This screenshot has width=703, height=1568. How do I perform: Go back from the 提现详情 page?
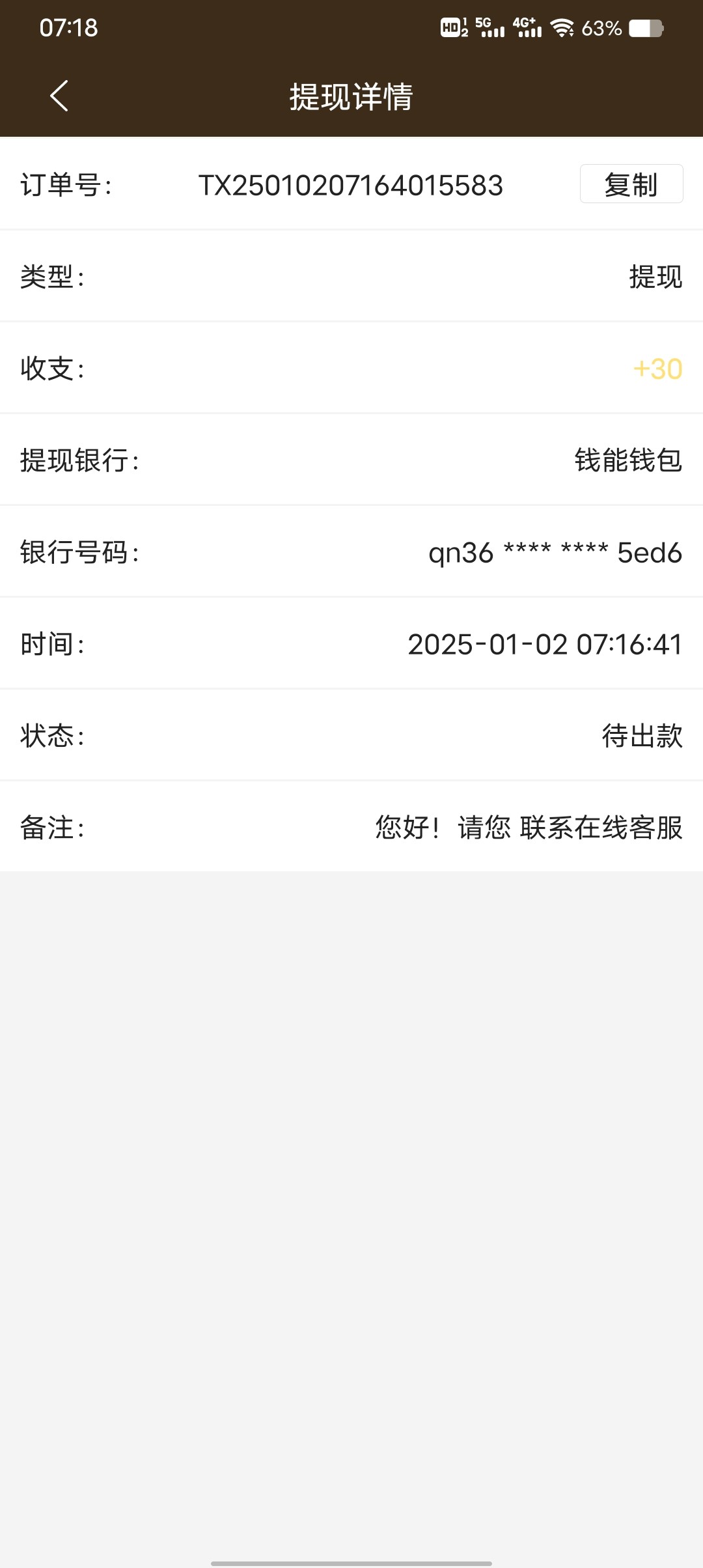59,96
